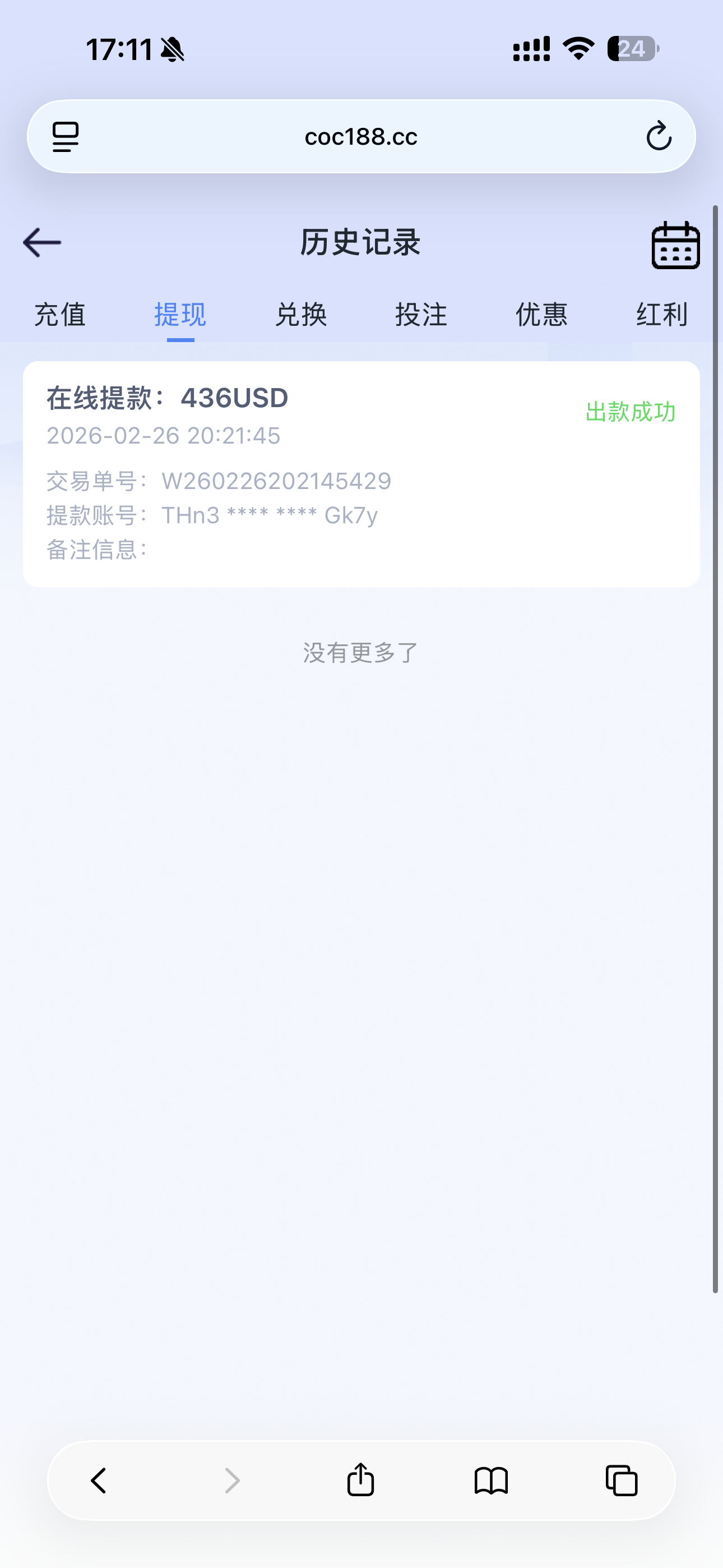Tap the address bar showing coc188.cc
723x1568 pixels.
tap(361, 136)
